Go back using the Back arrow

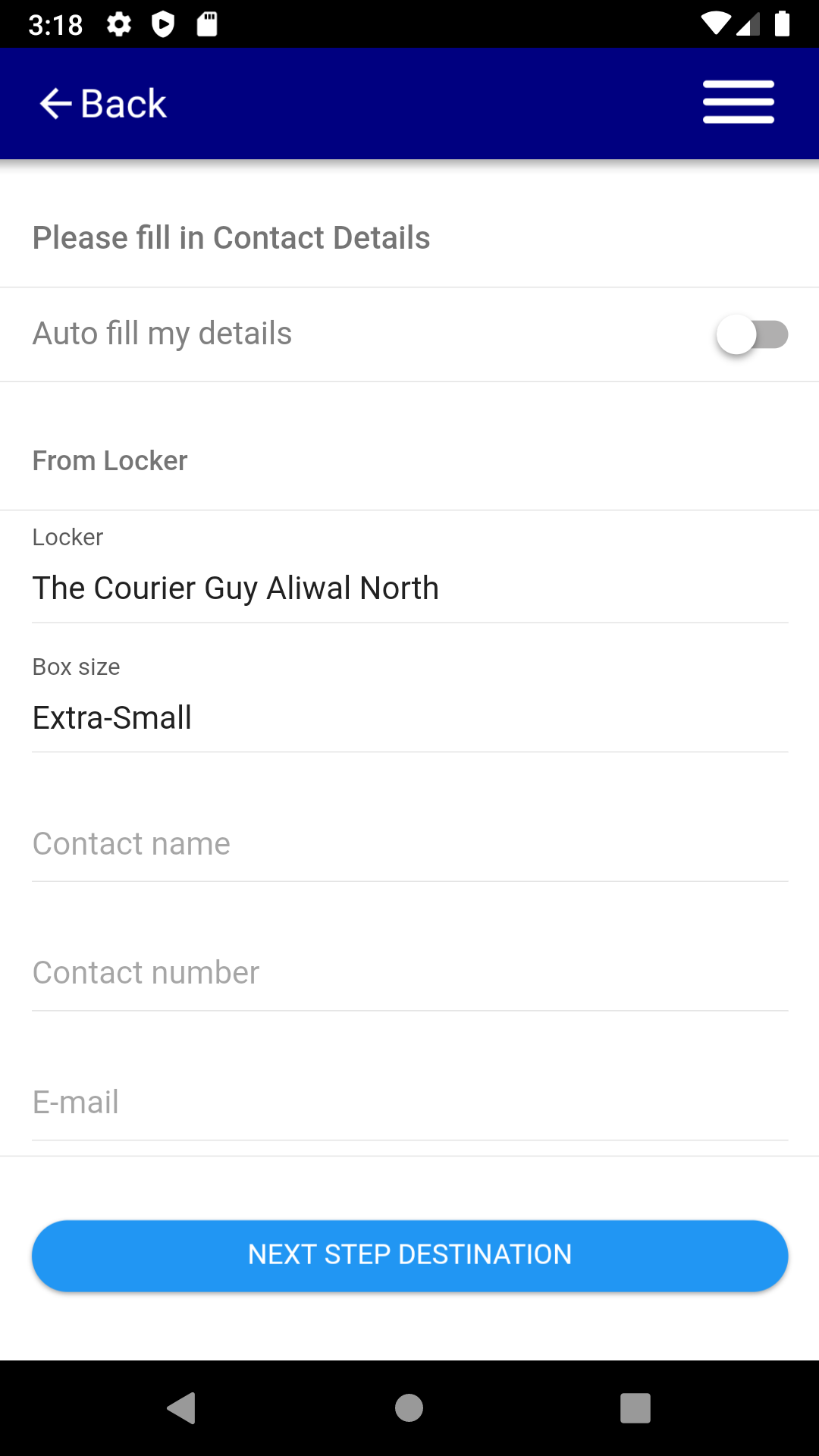(102, 104)
